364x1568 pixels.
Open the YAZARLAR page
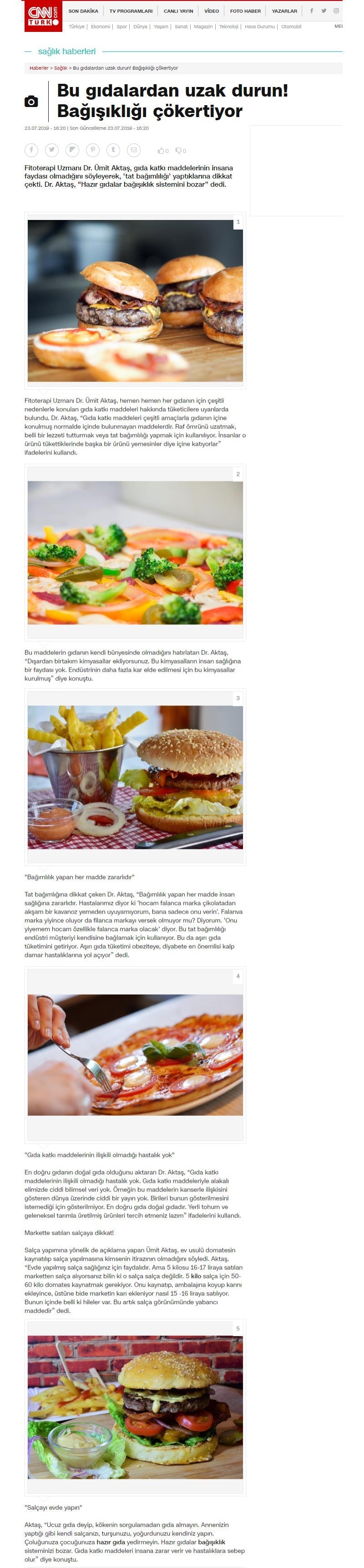coord(284,11)
